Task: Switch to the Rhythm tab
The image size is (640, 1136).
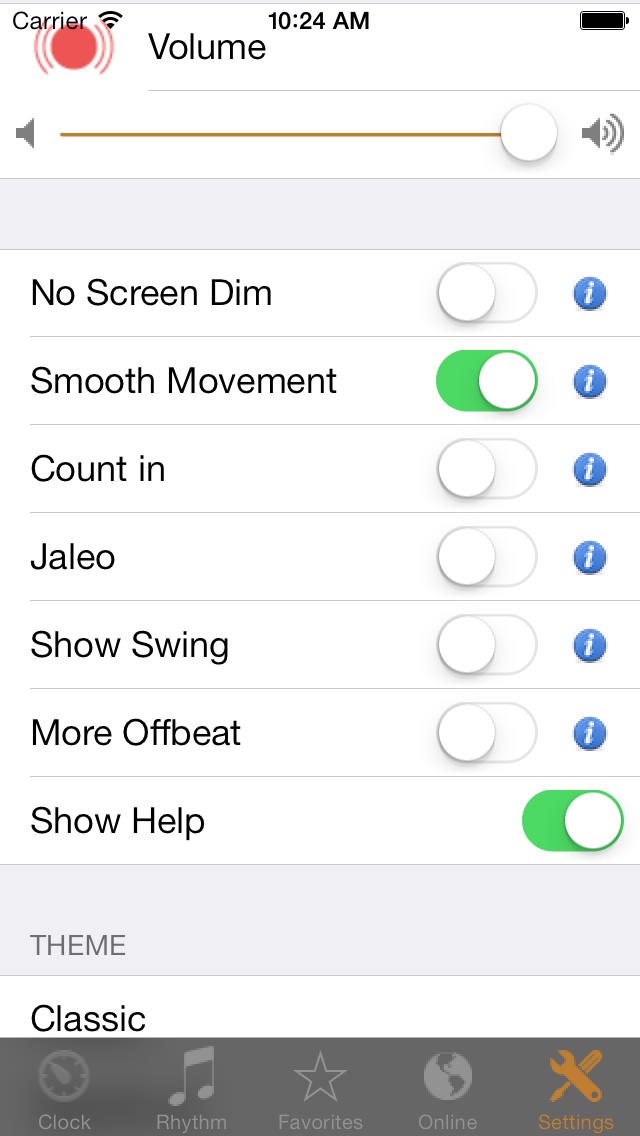Action: pyautogui.click(x=192, y=1088)
